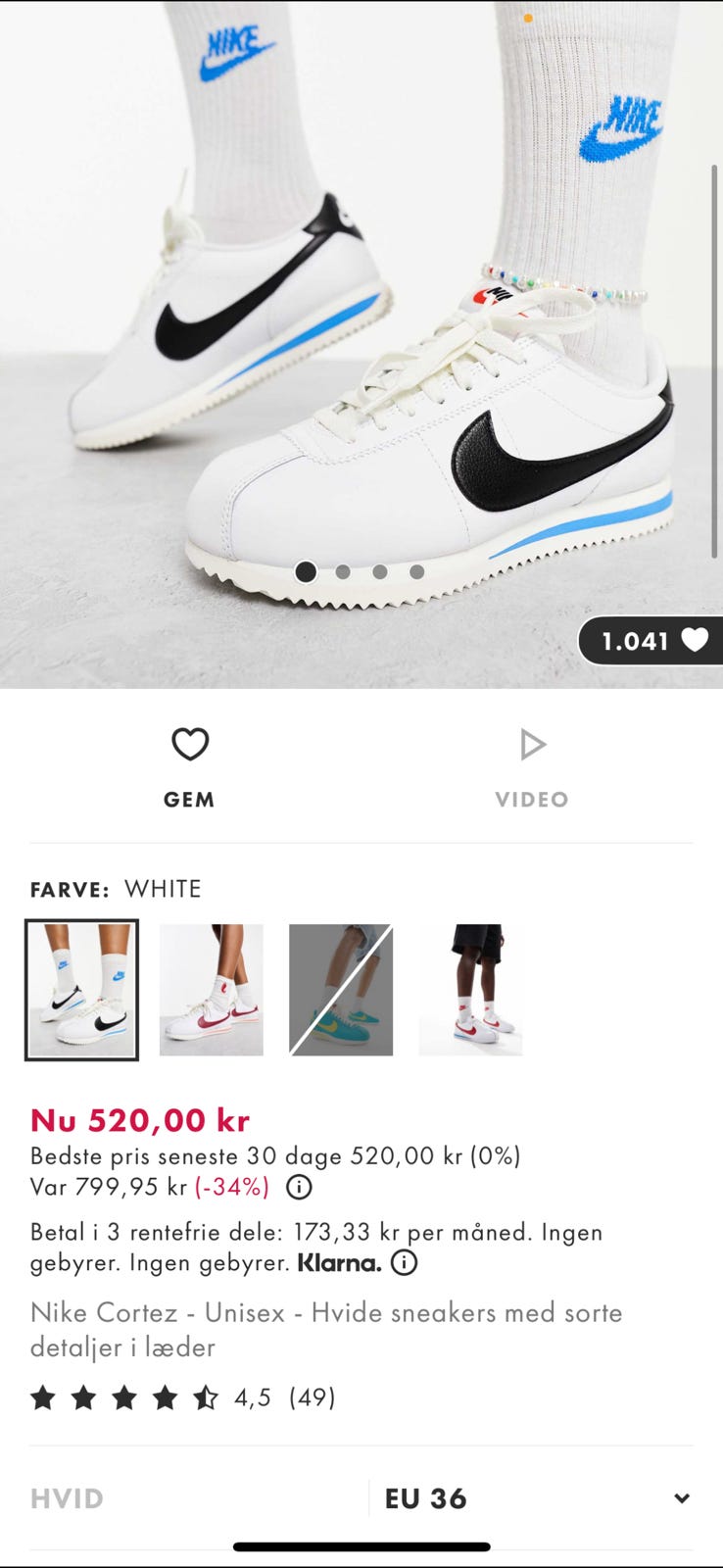
Task: Select the teal Cortez colorway thumbnail
Action: coord(340,990)
